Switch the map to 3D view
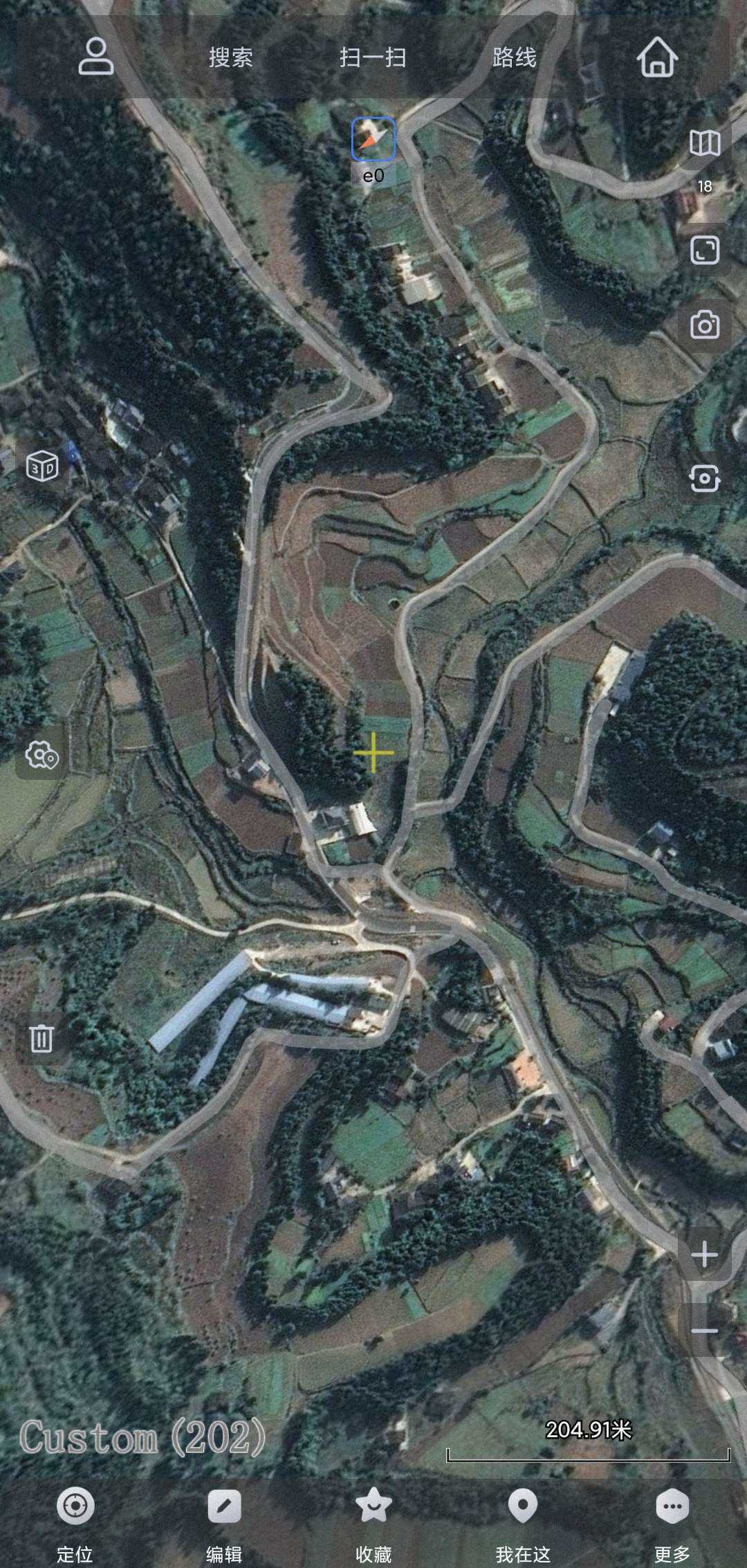Viewport: 747px width, 1568px height. (41, 466)
